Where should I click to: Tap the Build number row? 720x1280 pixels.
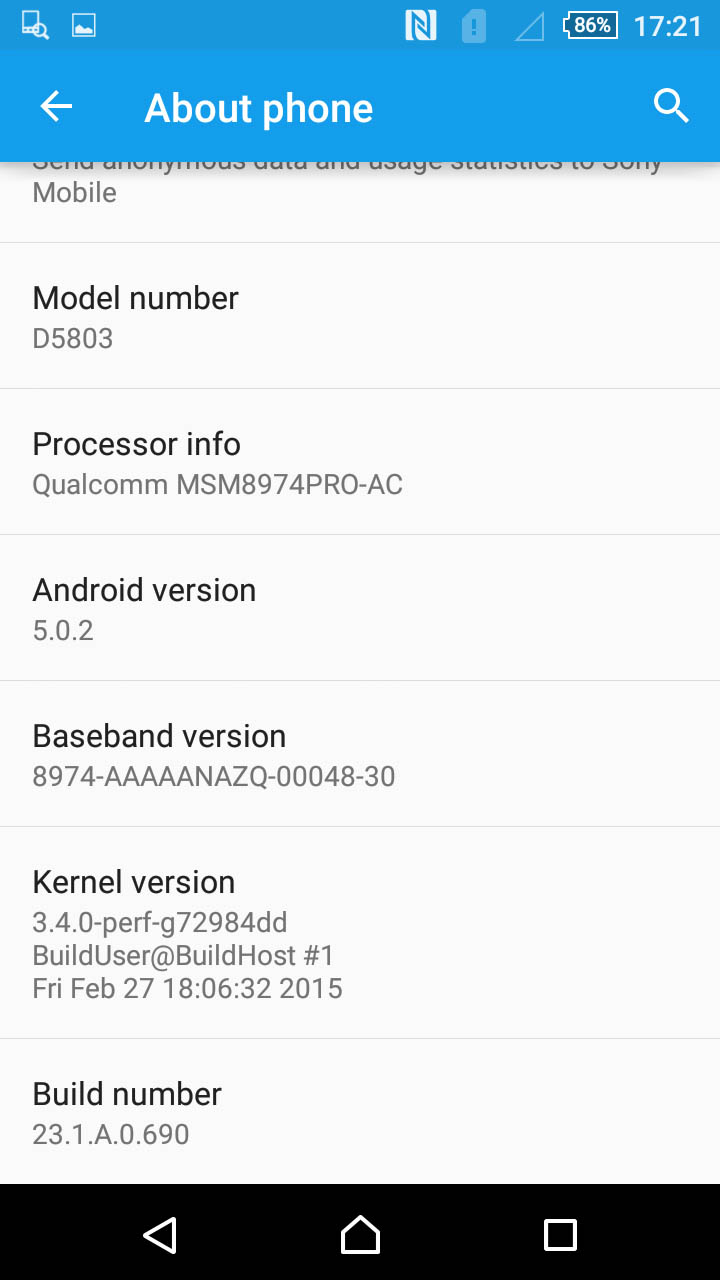(360, 1112)
